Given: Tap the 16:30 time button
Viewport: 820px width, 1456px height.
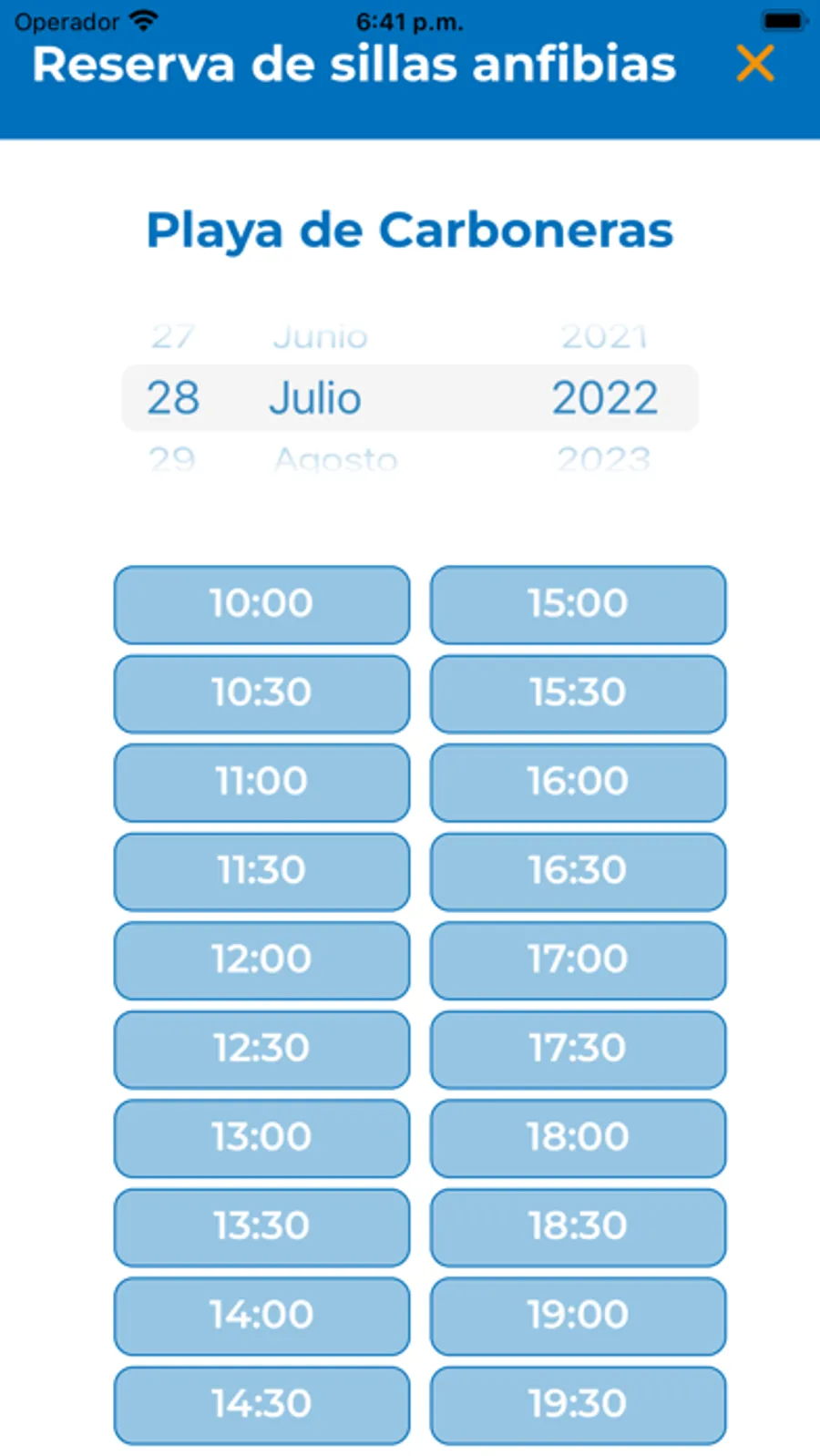Looking at the screenshot, I should 578,871.
